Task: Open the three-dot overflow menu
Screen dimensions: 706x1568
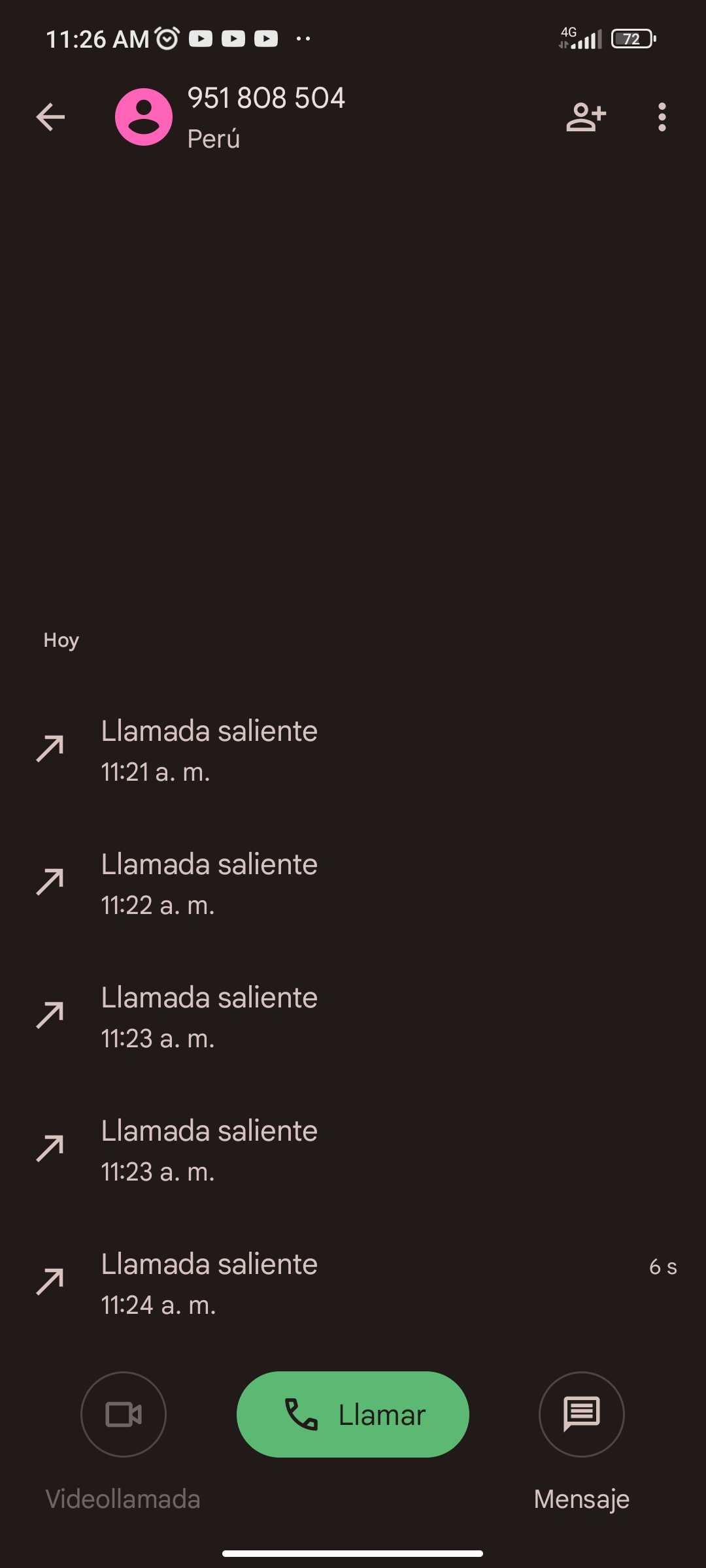Action: (x=662, y=118)
